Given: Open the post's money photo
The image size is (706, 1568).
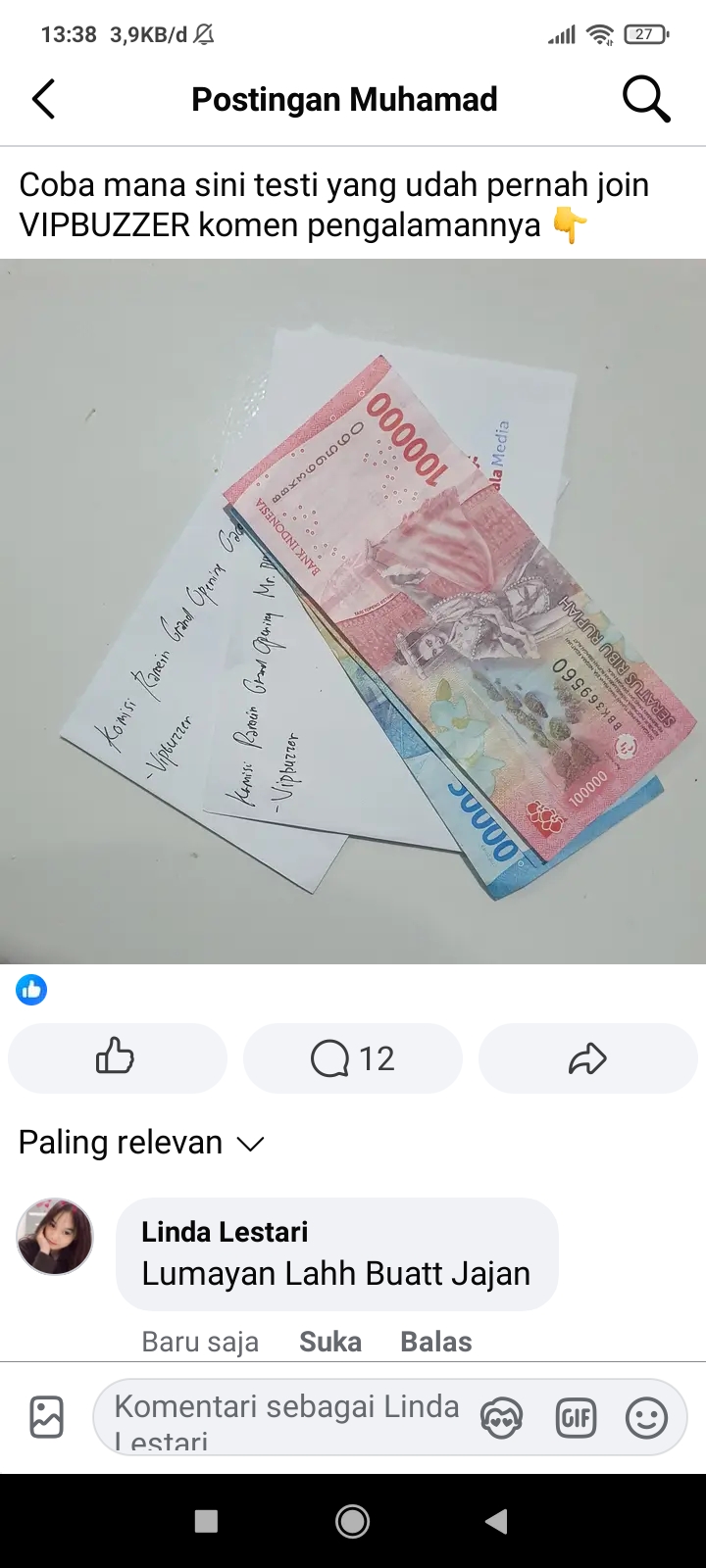Looking at the screenshot, I should 353,611.
